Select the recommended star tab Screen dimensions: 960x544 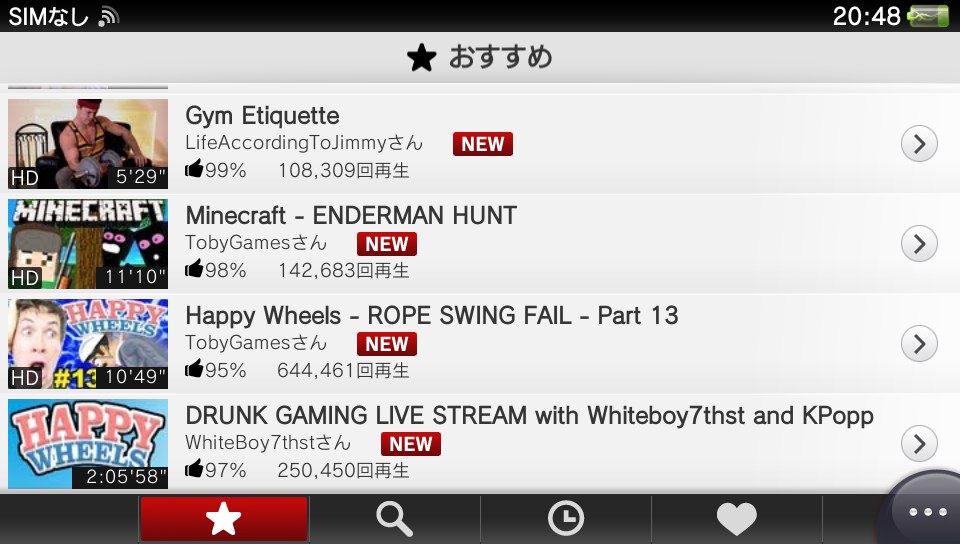tap(223, 519)
